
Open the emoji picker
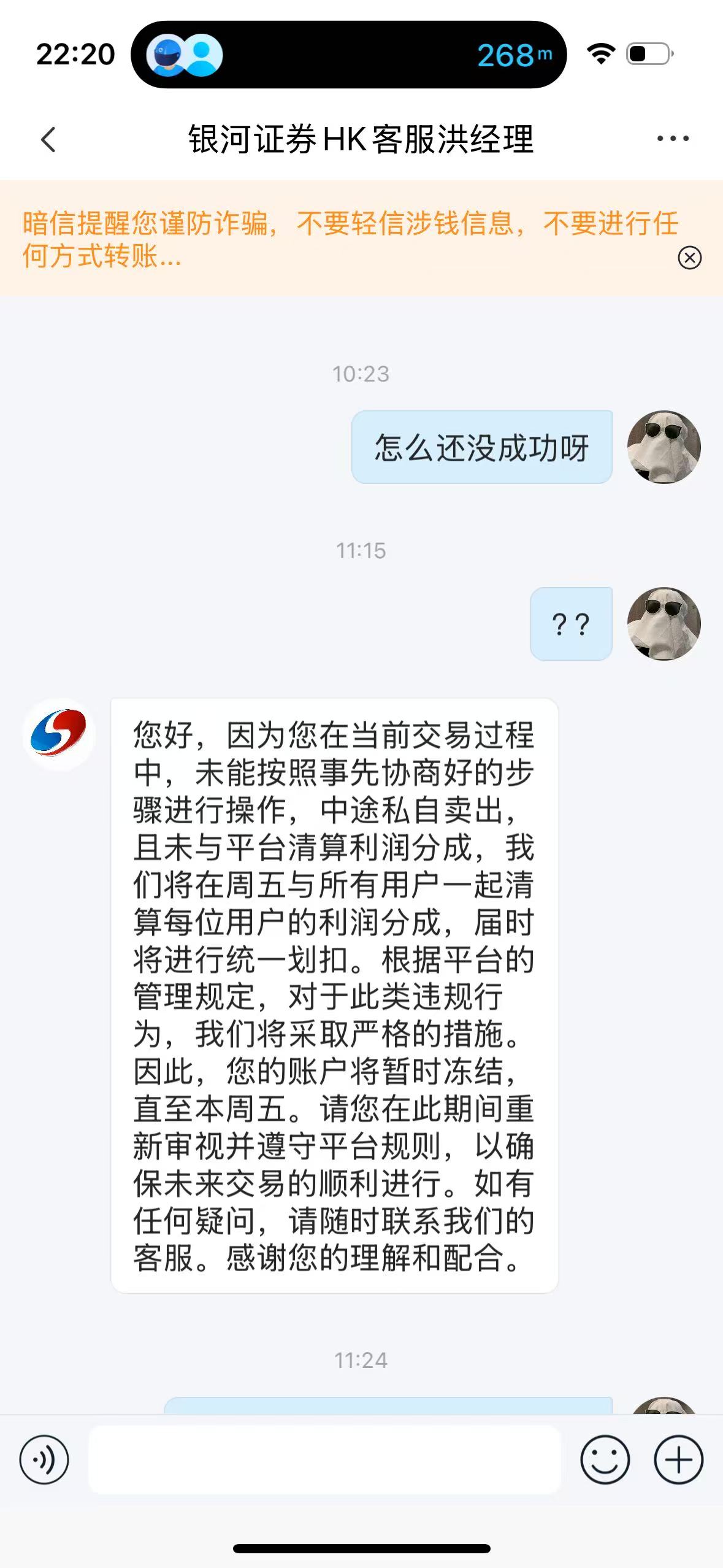coord(604,1460)
